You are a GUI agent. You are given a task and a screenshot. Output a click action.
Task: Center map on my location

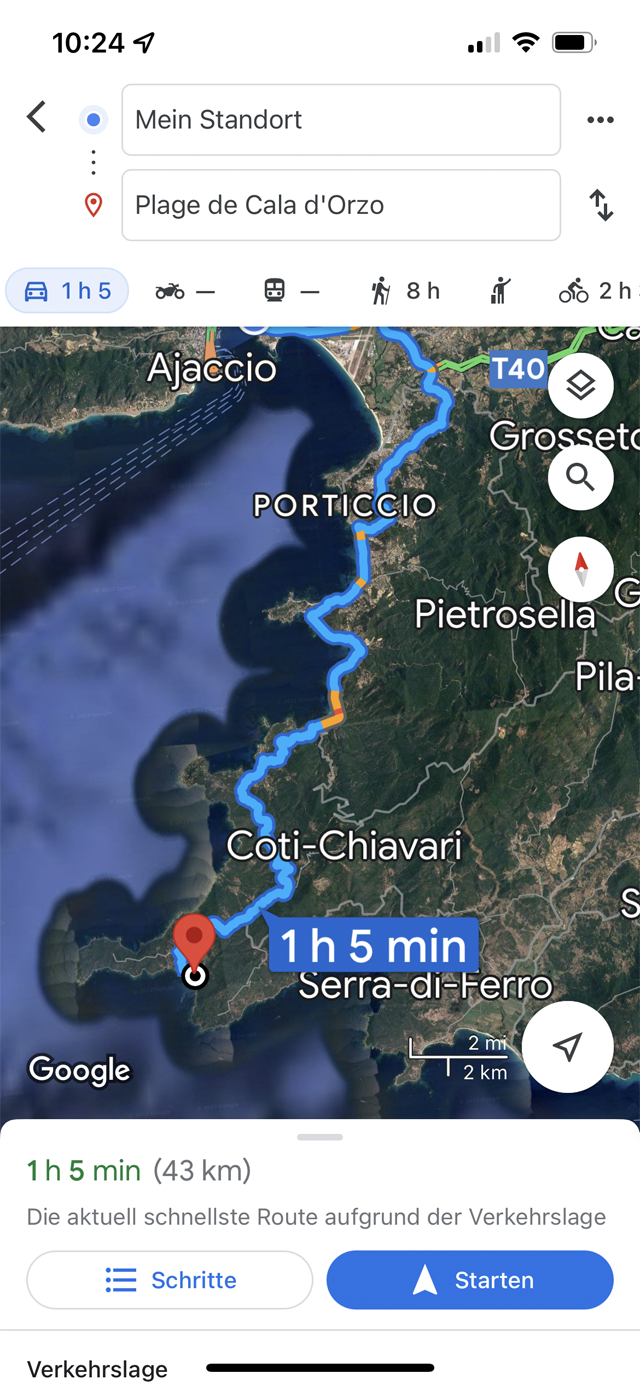click(x=568, y=1046)
